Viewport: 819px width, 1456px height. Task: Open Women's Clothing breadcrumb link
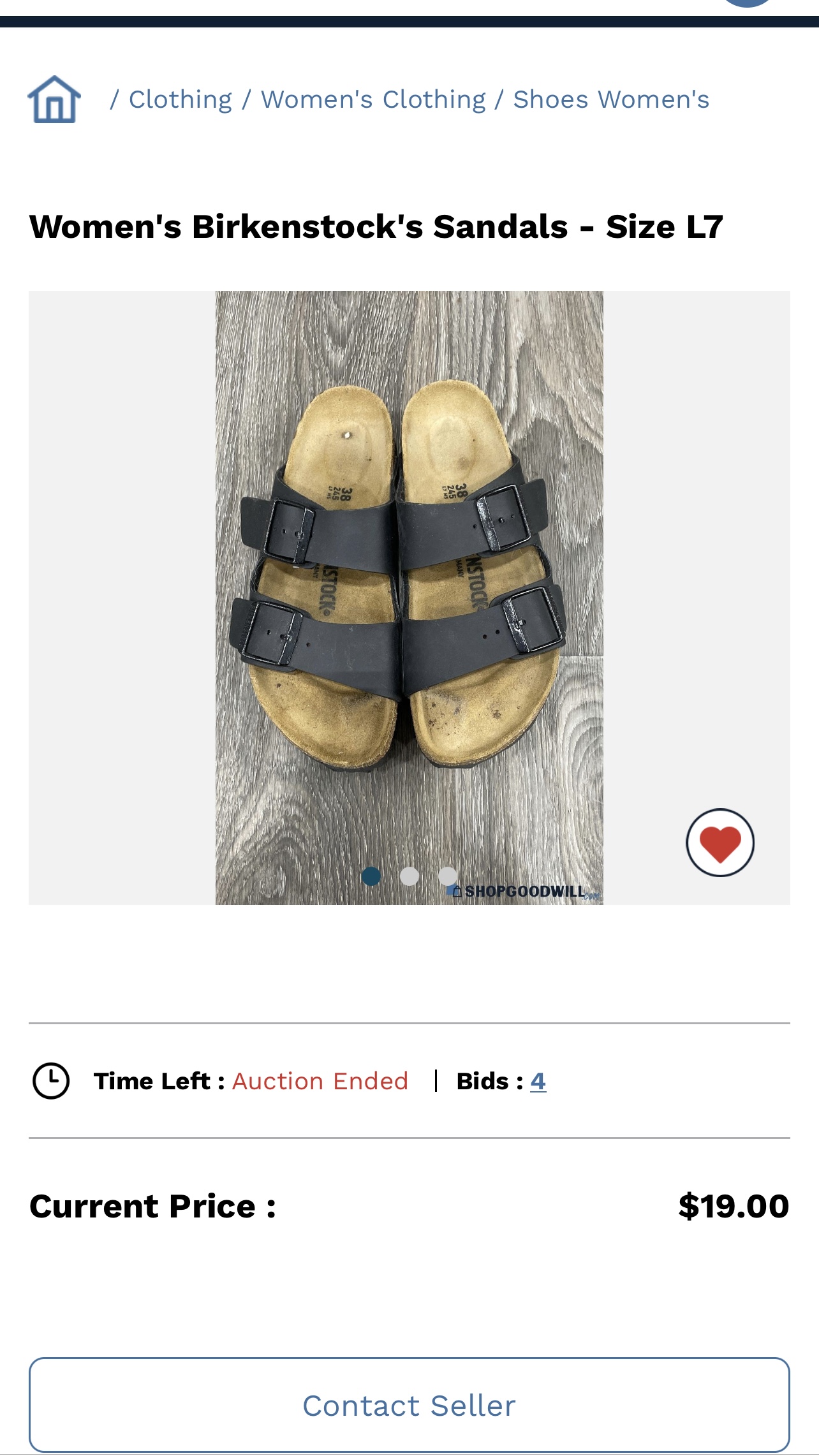click(x=373, y=99)
